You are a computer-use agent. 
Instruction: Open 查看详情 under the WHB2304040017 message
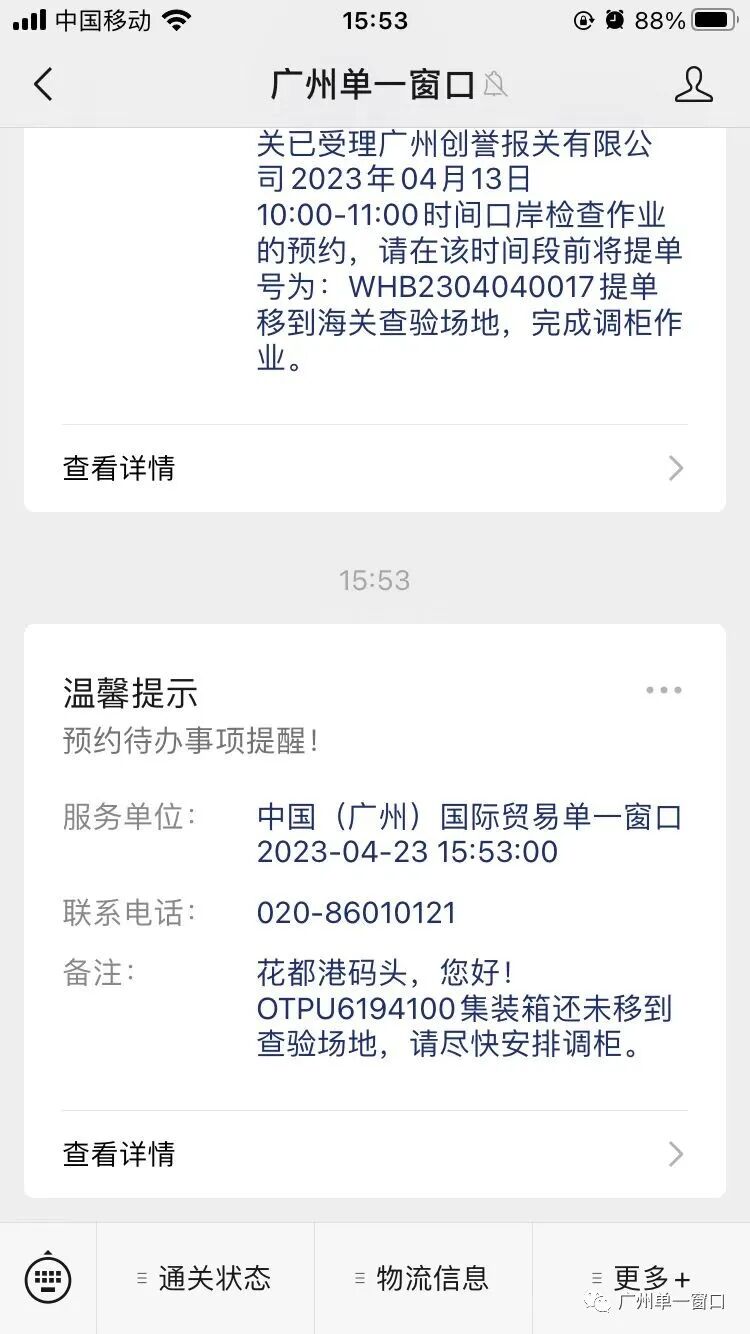click(374, 468)
